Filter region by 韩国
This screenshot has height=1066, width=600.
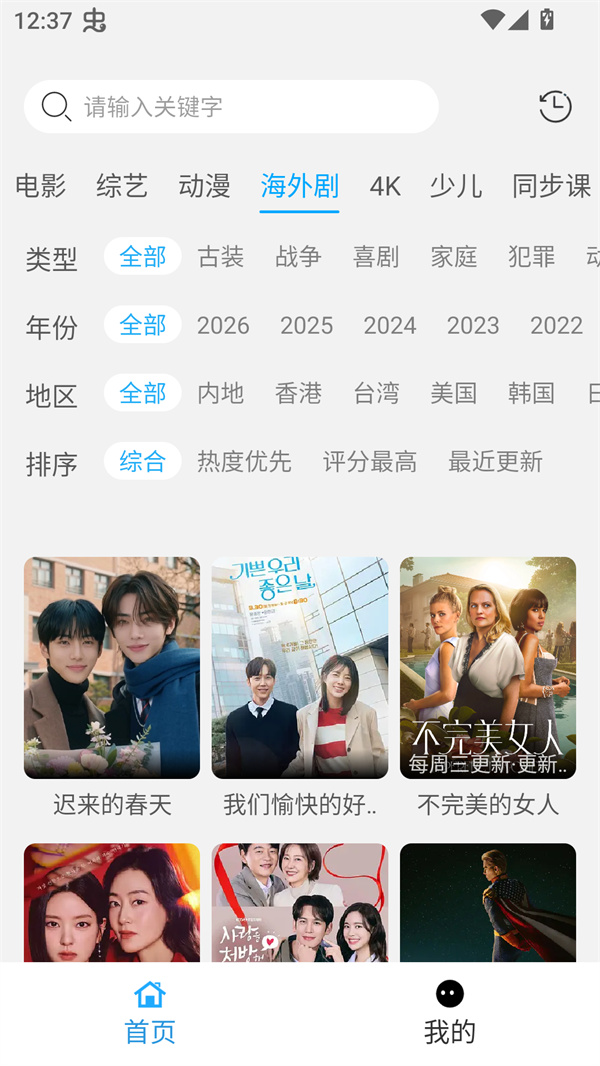point(531,393)
